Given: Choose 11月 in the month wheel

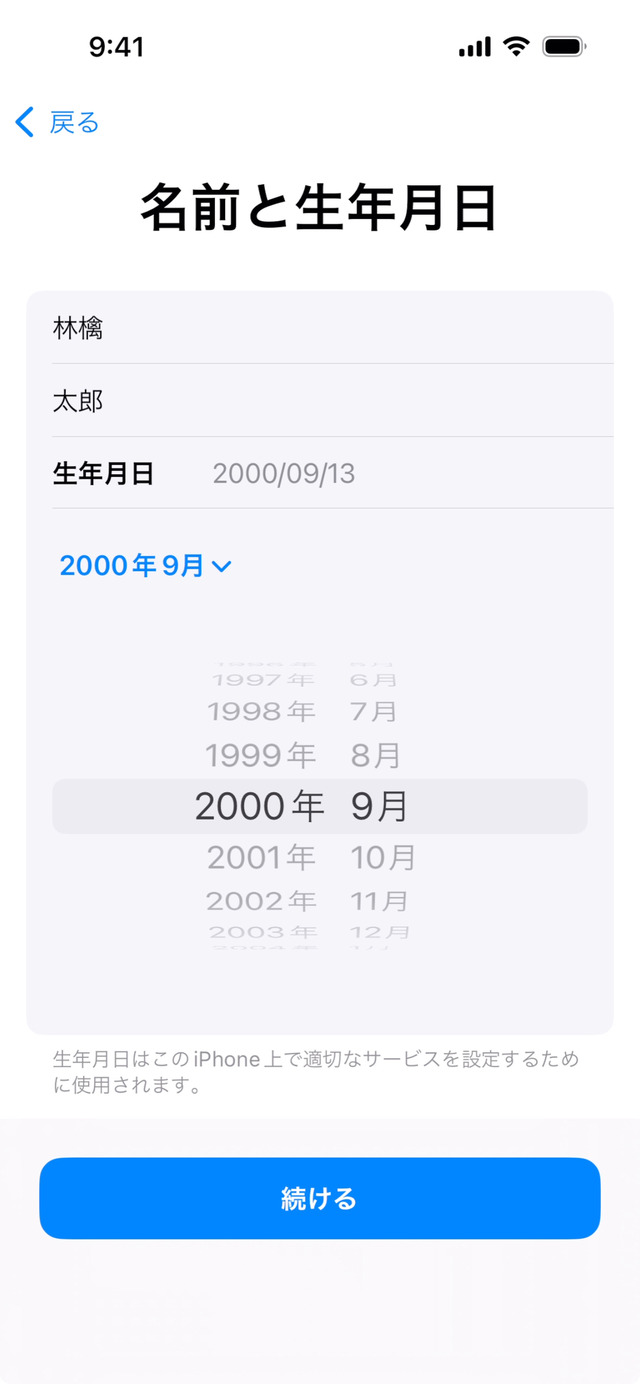Looking at the screenshot, I should point(379,901).
